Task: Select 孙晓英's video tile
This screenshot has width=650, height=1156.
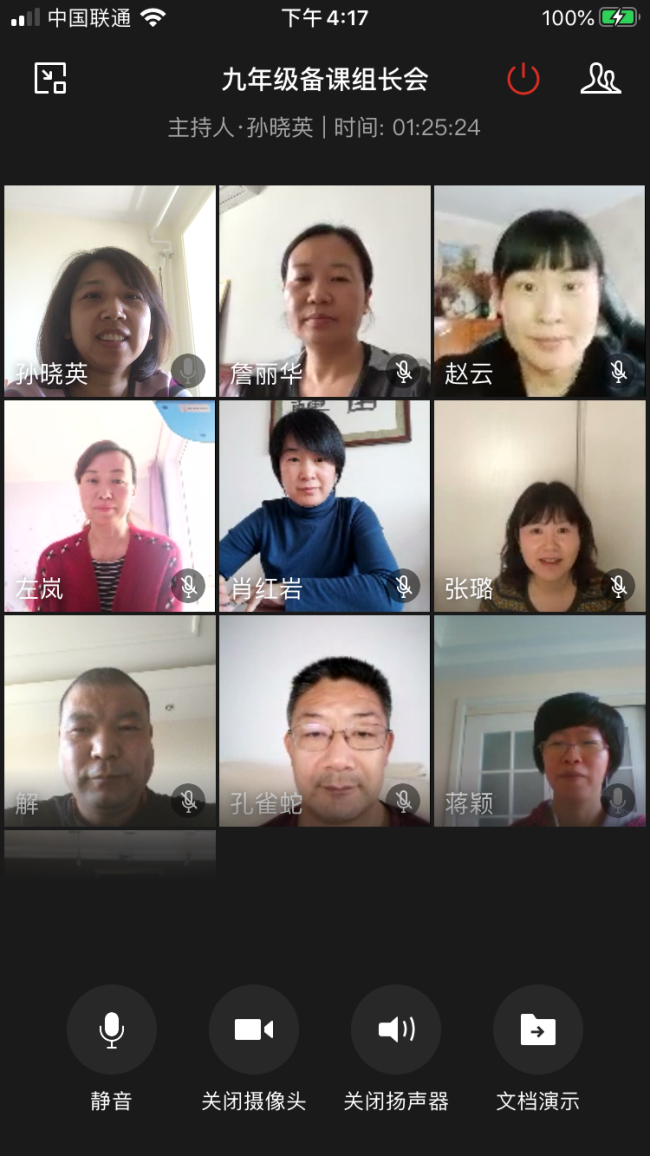Action: pyautogui.click(x=110, y=291)
